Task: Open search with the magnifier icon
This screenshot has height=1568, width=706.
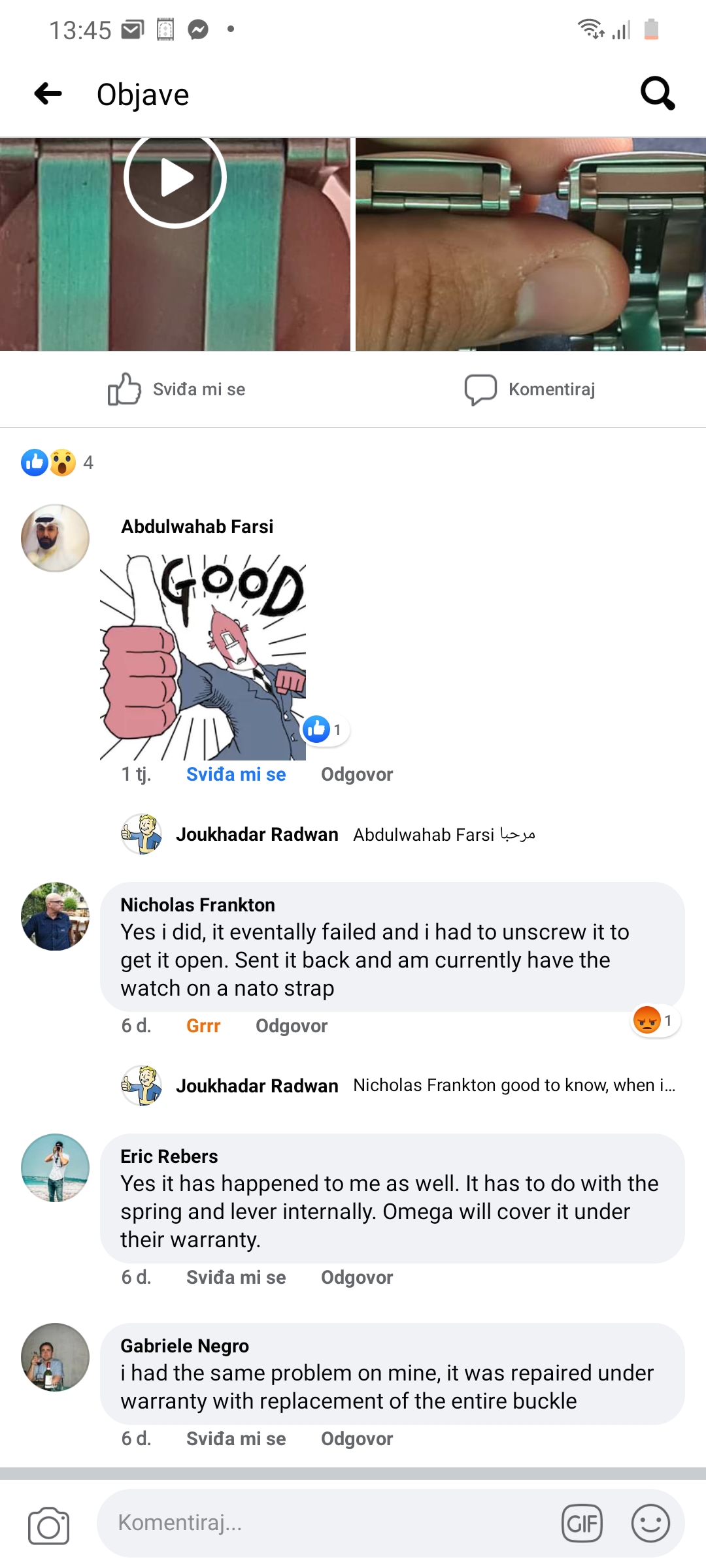Action: pyautogui.click(x=657, y=93)
